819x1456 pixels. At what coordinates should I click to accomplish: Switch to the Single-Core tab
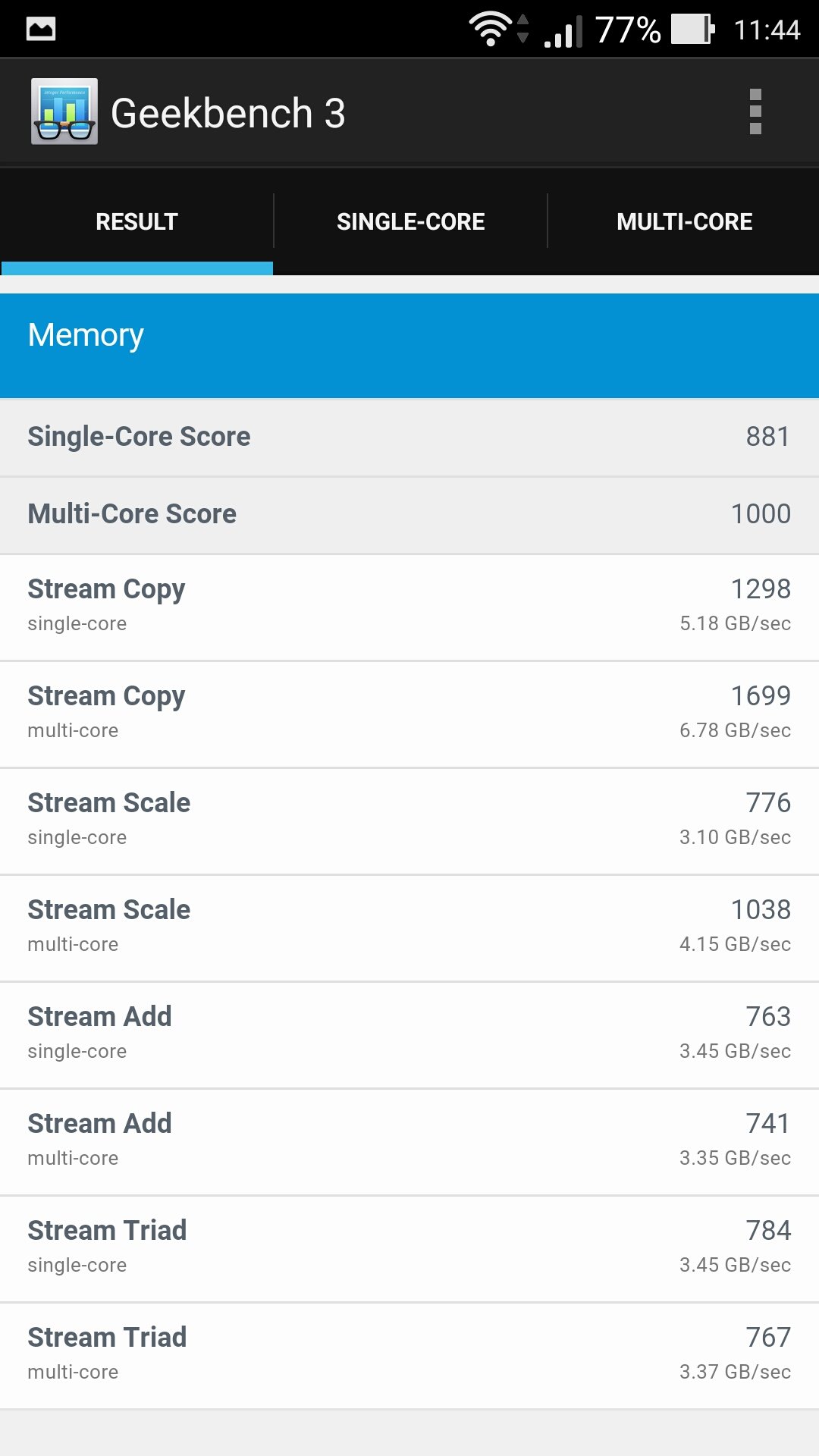pyautogui.click(x=410, y=221)
